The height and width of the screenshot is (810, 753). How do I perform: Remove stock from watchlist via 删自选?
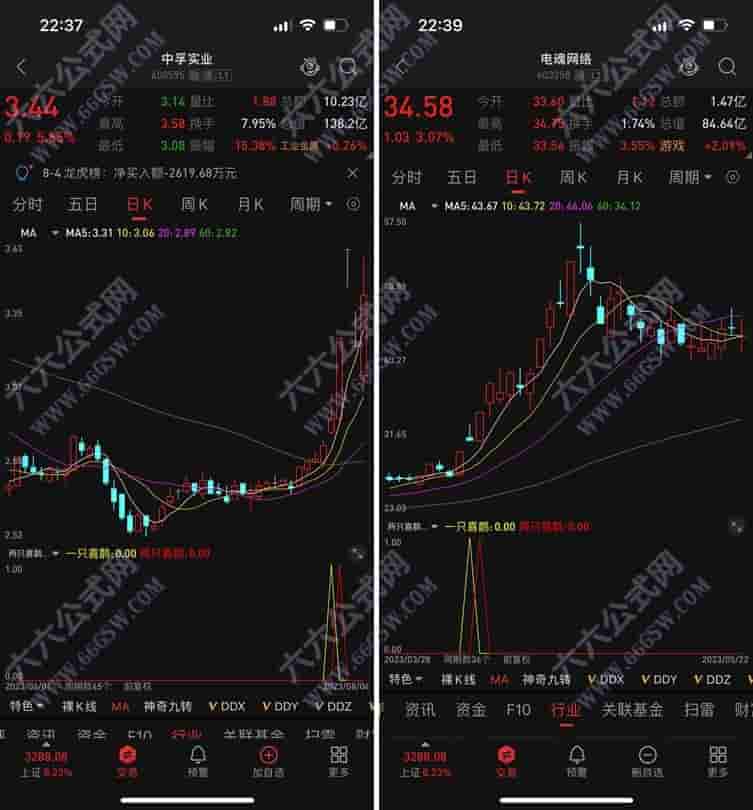pos(648,757)
